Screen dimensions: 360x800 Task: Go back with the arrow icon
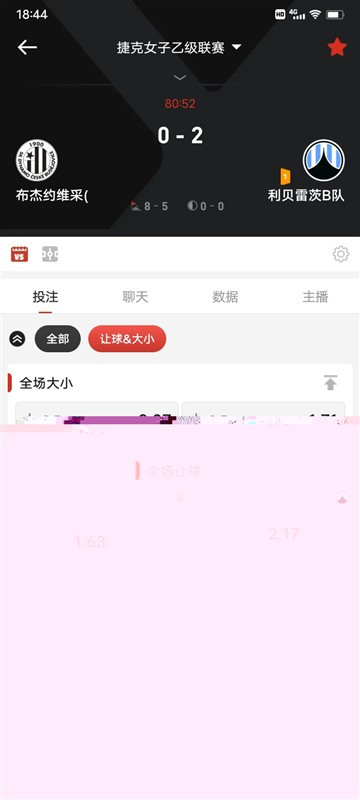coord(27,47)
